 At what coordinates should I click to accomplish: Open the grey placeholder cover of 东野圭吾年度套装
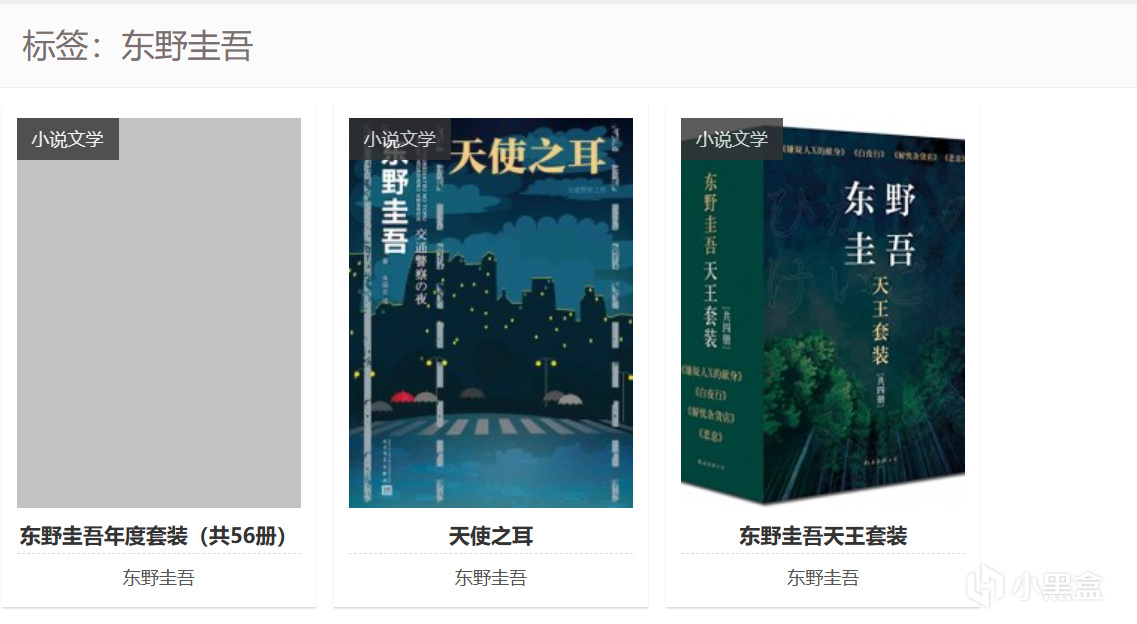point(158,330)
